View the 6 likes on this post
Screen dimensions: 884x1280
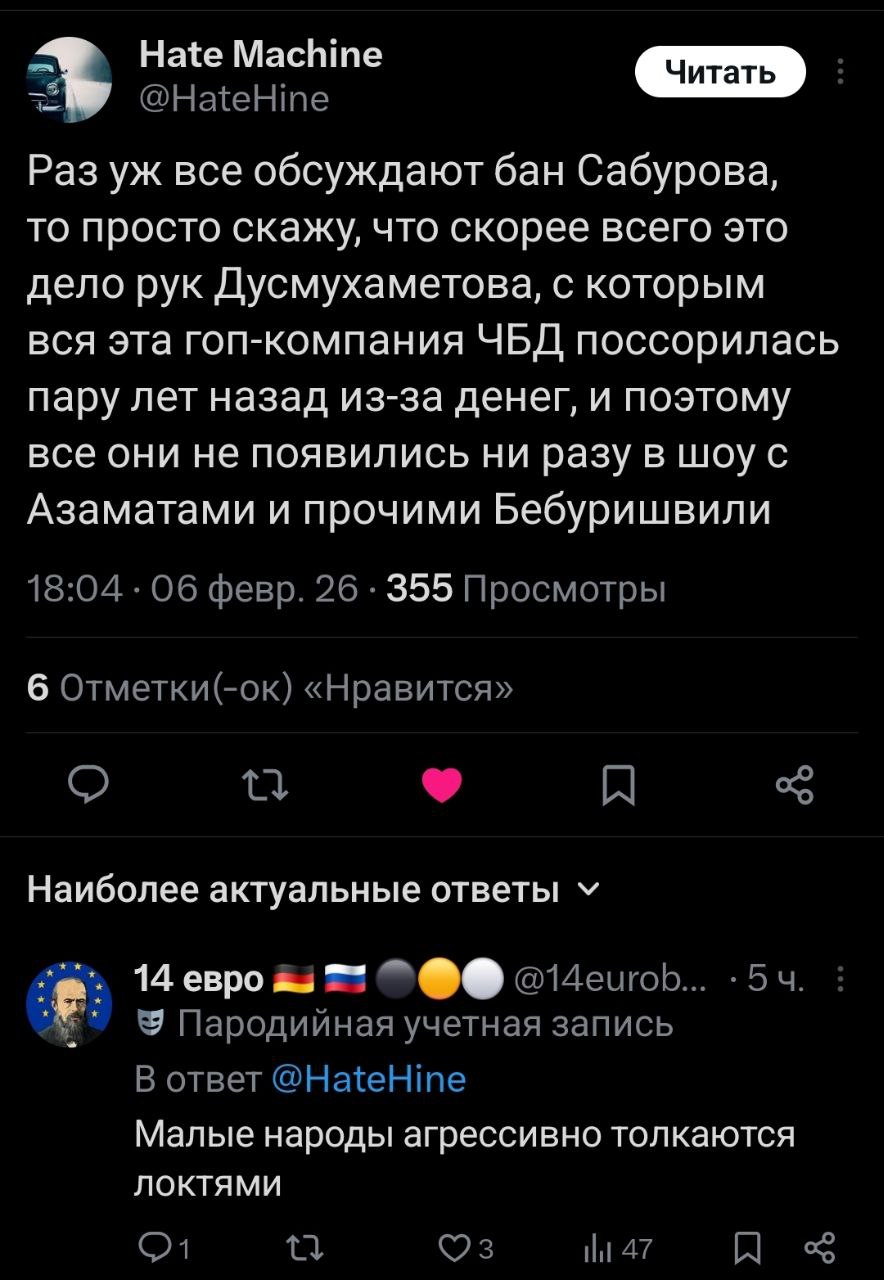click(x=272, y=688)
